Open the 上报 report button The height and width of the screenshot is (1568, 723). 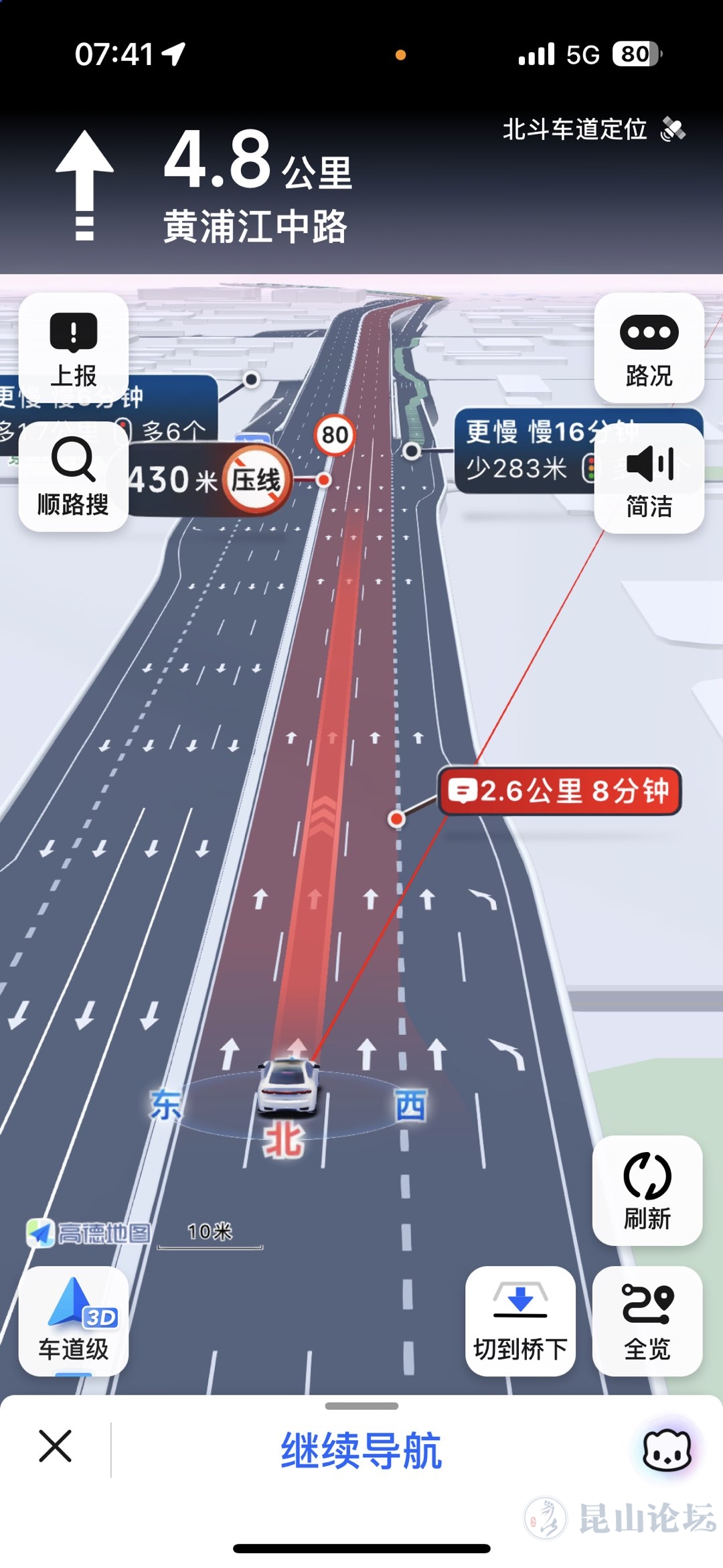(x=74, y=348)
